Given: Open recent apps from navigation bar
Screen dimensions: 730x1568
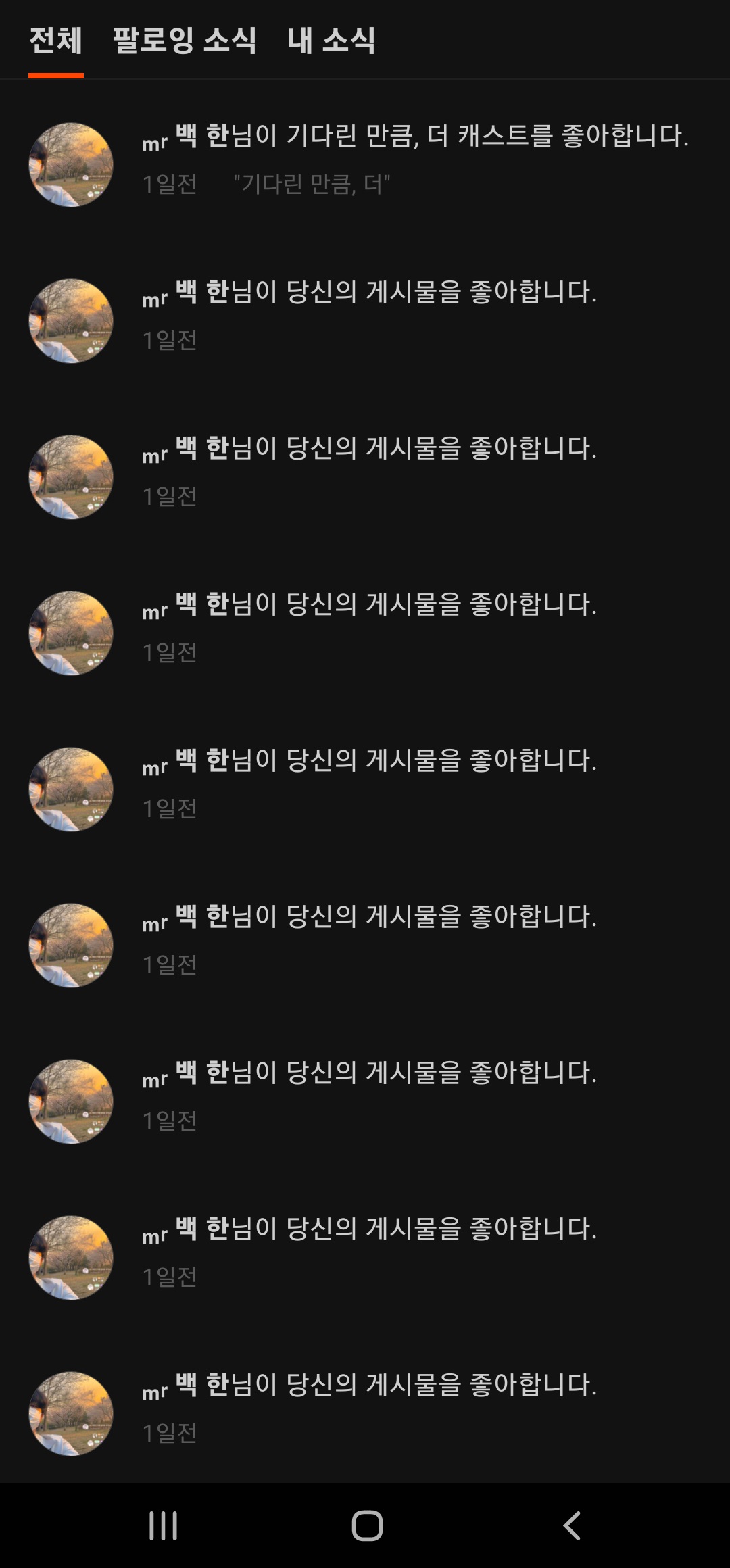Looking at the screenshot, I should [x=163, y=1525].
